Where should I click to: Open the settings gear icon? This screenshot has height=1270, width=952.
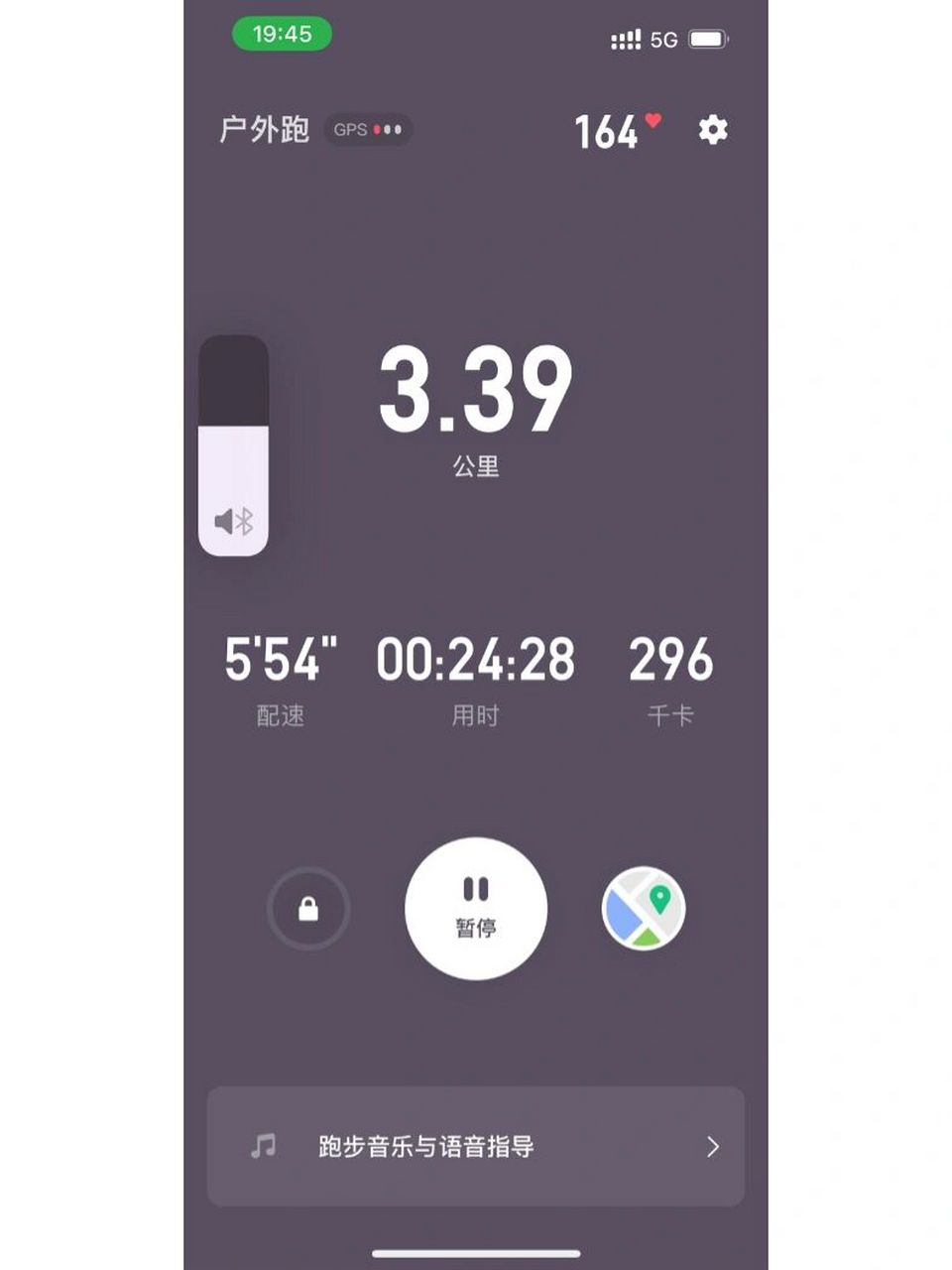712,130
